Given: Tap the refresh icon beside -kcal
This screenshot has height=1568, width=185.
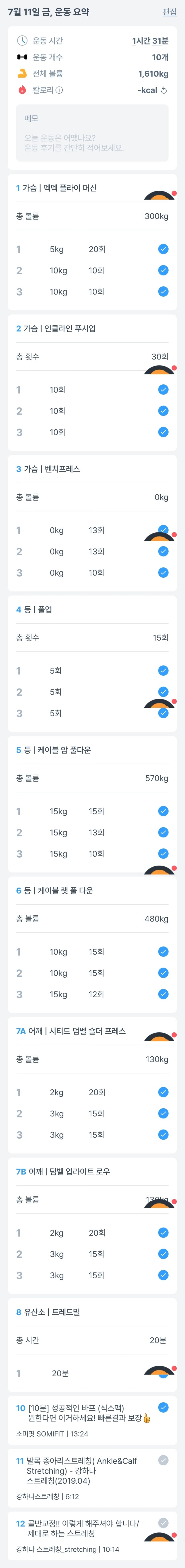Looking at the screenshot, I should pyautogui.click(x=164, y=90).
